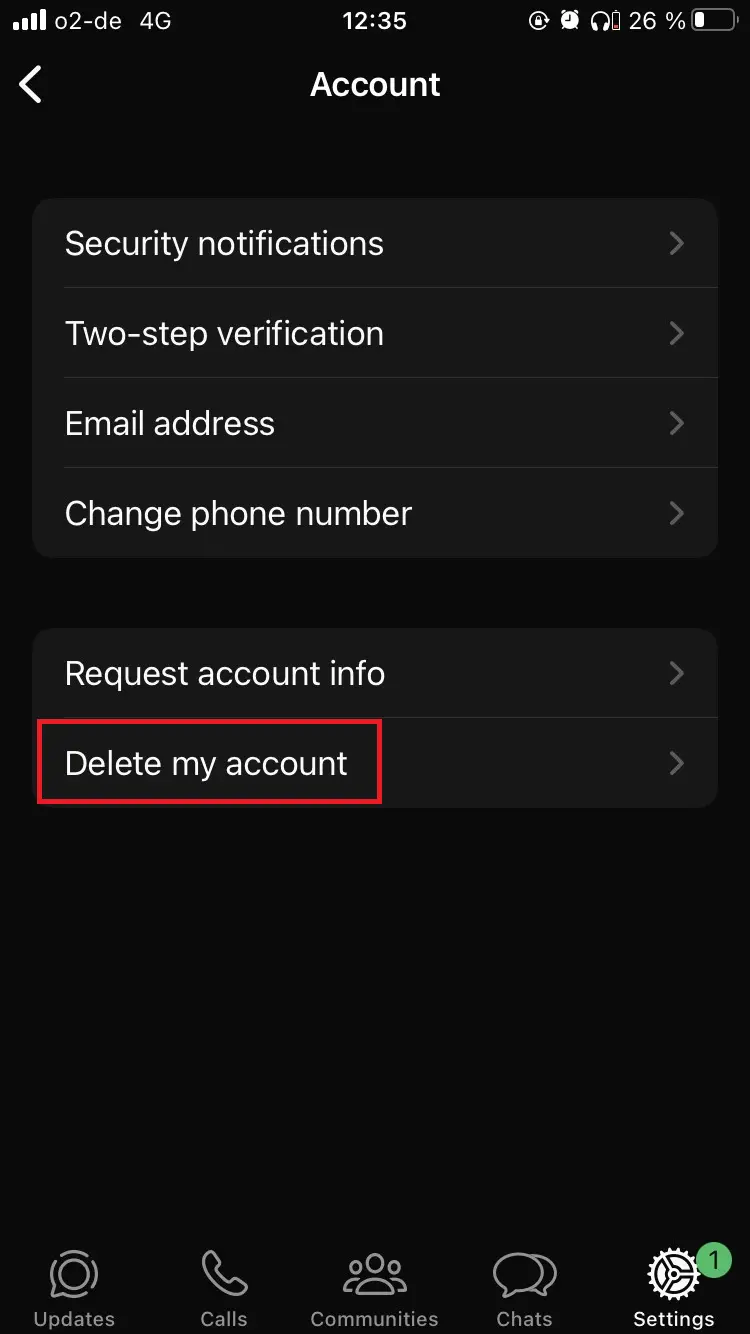Open Communities via the people icon
This screenshot has width=750, height=1334.
(x=374, y=1271)
